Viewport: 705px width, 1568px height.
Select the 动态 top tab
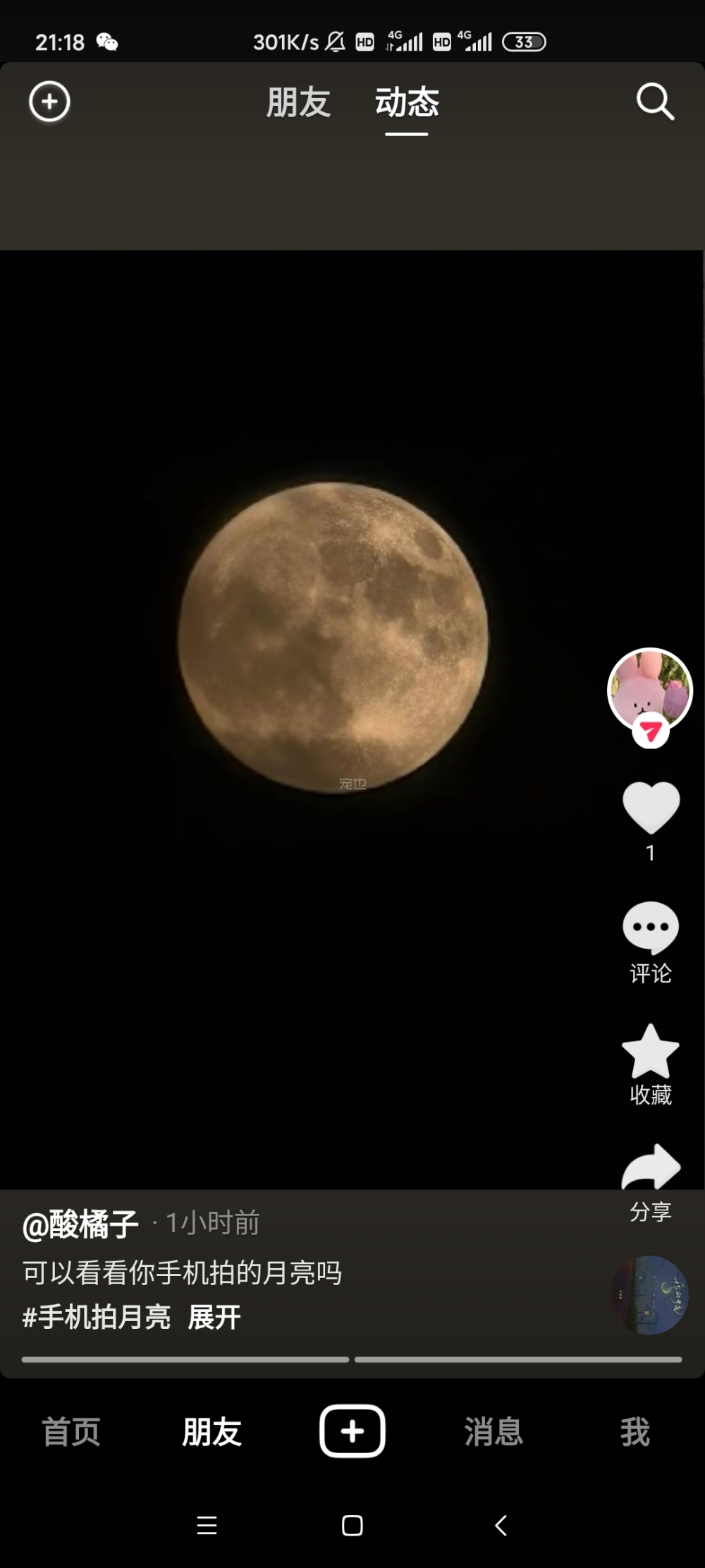coord(407,102)
